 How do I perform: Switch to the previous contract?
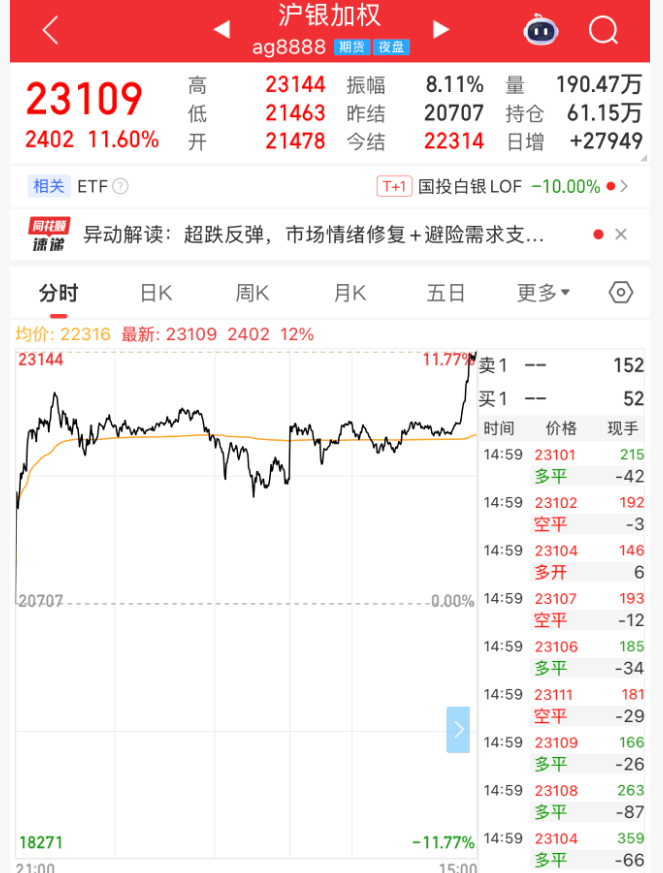221,30
